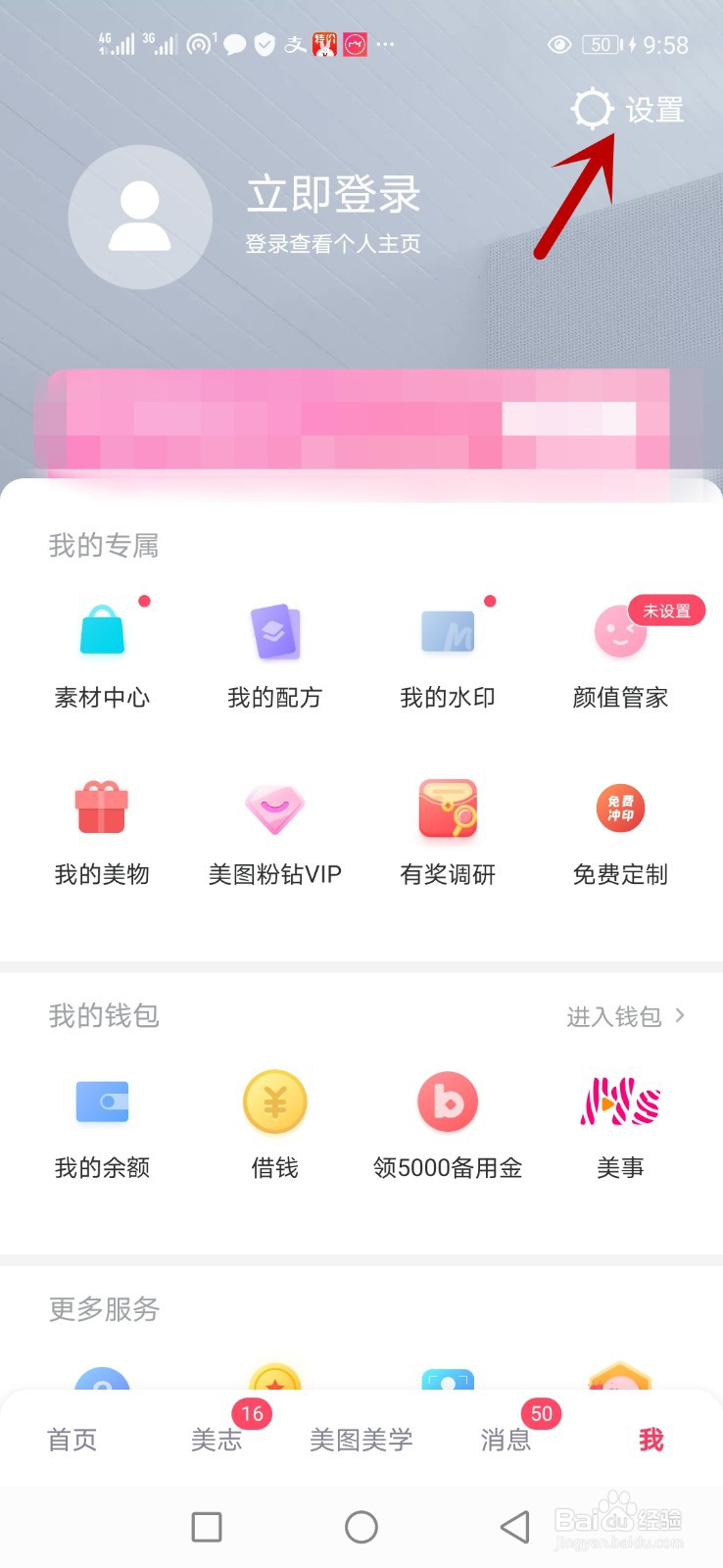Viewport: 723px width, 1568px height.
Task: Check 我的余额 wallet balance
Action: pos(102,1117)
